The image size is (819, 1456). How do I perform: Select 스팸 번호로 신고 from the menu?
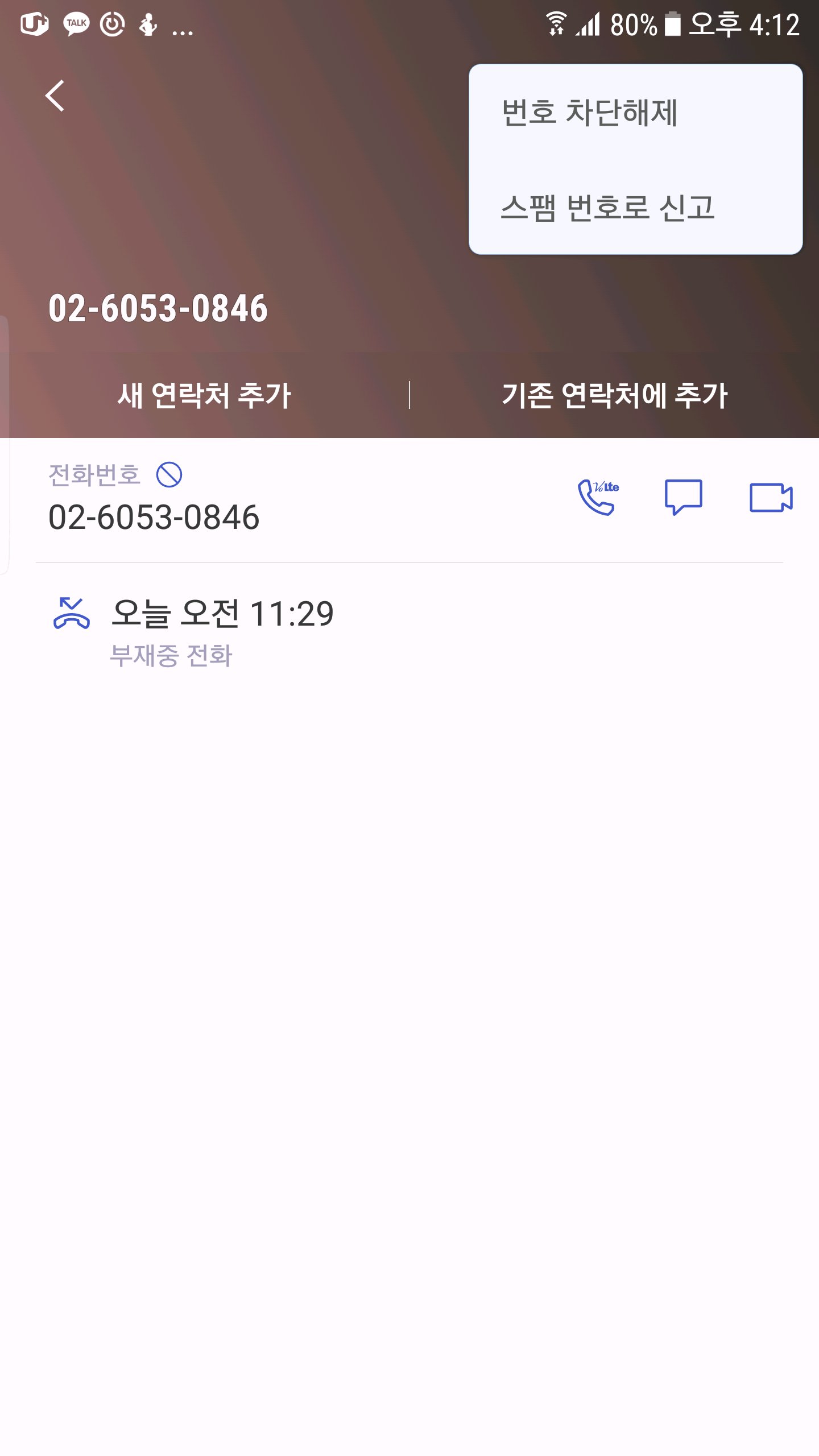point(610,209)
